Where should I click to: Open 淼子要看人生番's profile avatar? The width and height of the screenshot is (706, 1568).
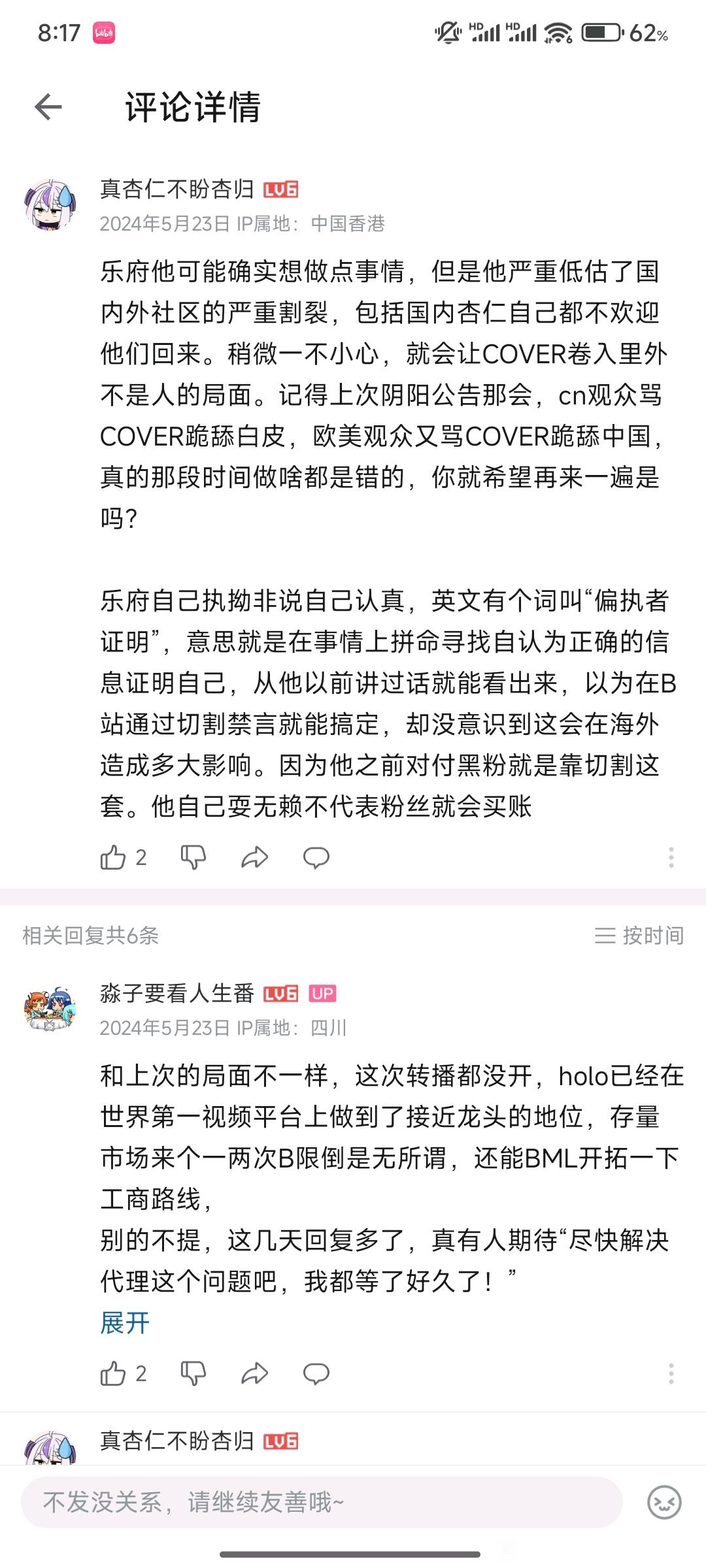click(50, 1009)
